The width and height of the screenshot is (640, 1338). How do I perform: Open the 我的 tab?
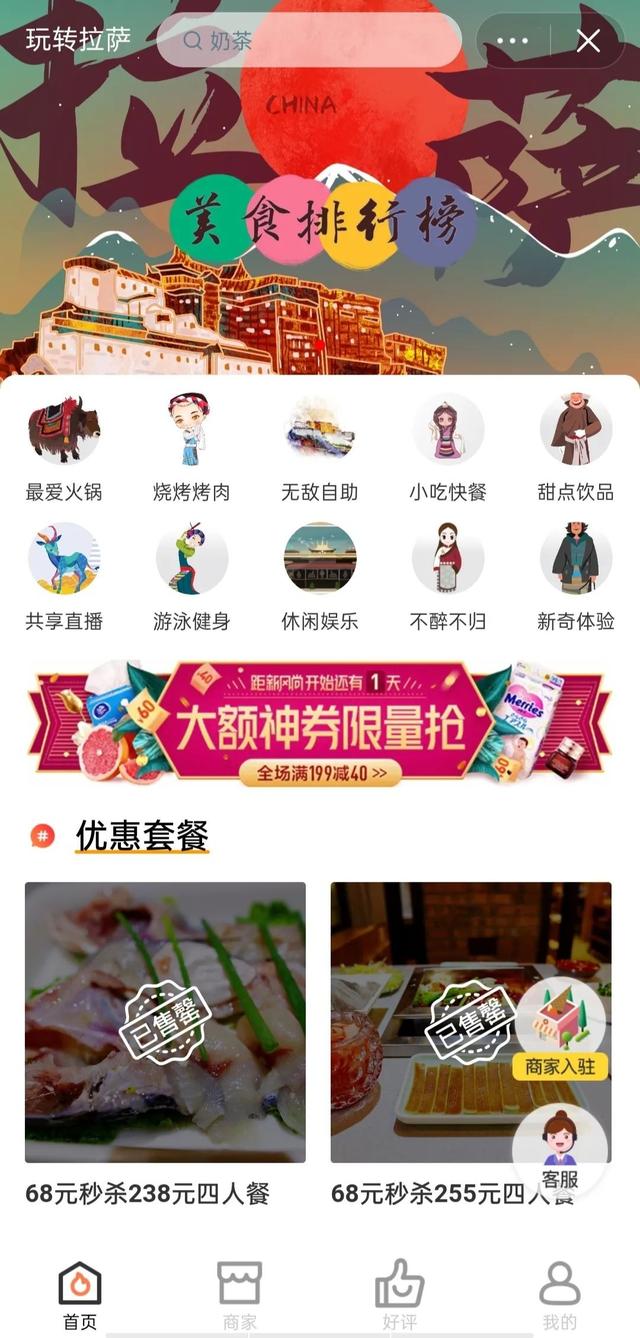tap(559, 1295)
